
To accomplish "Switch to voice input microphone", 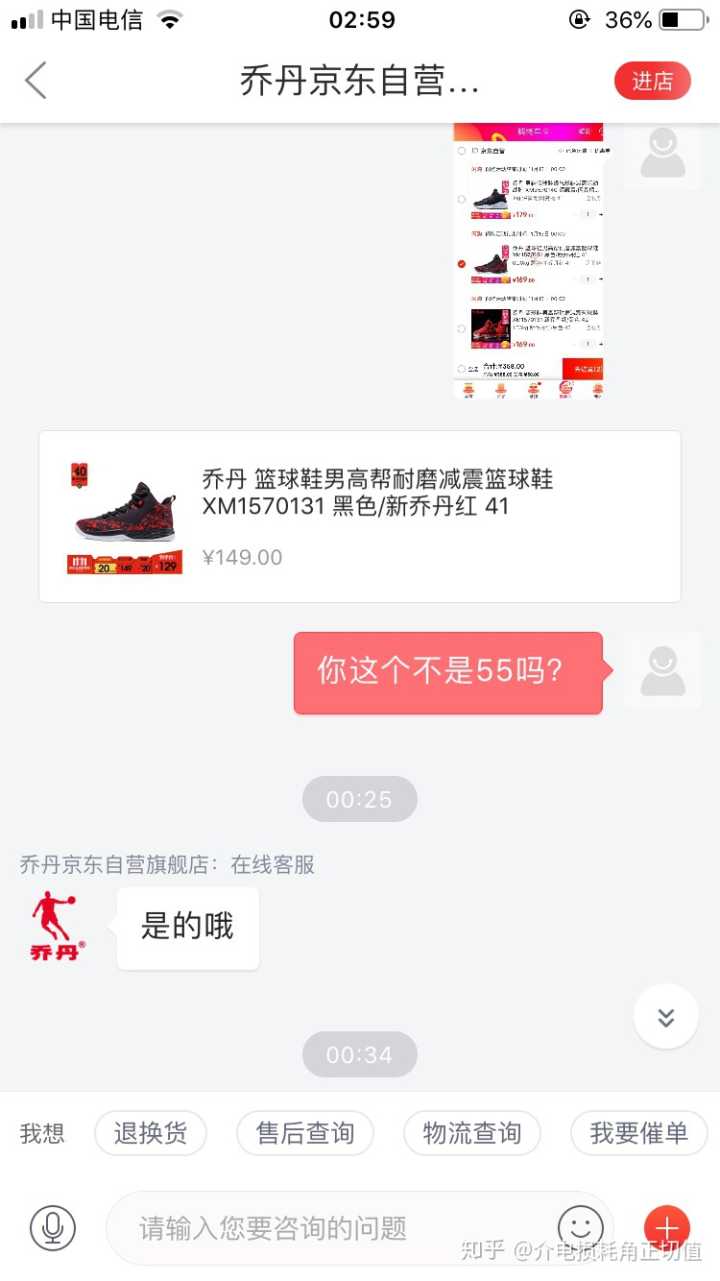I will click(53, 1228).
